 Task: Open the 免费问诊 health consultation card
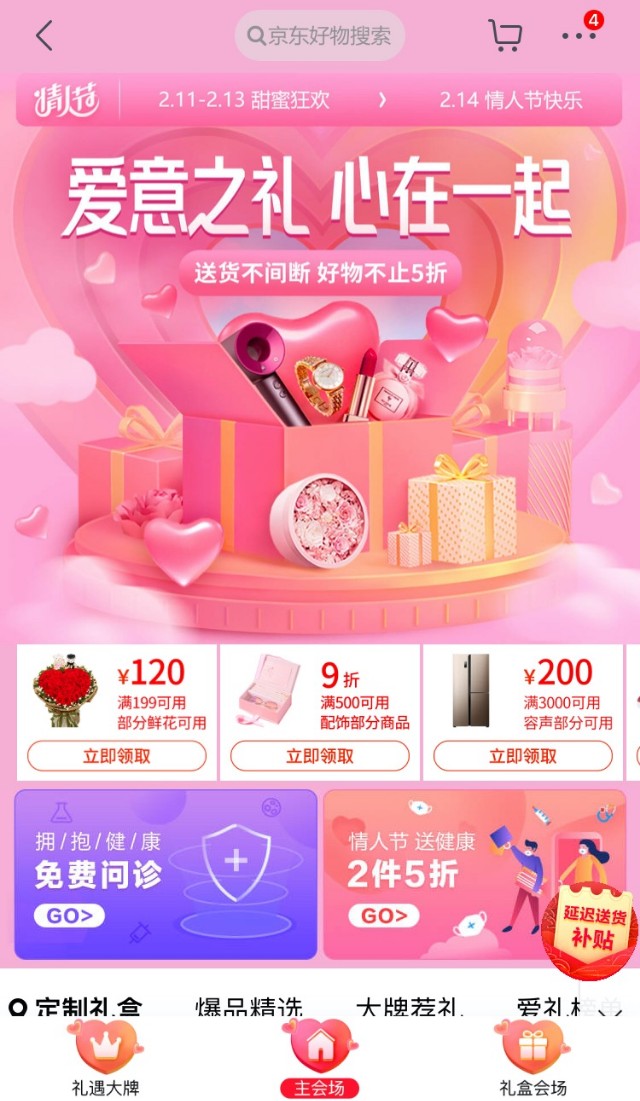[x=166, y=875]
